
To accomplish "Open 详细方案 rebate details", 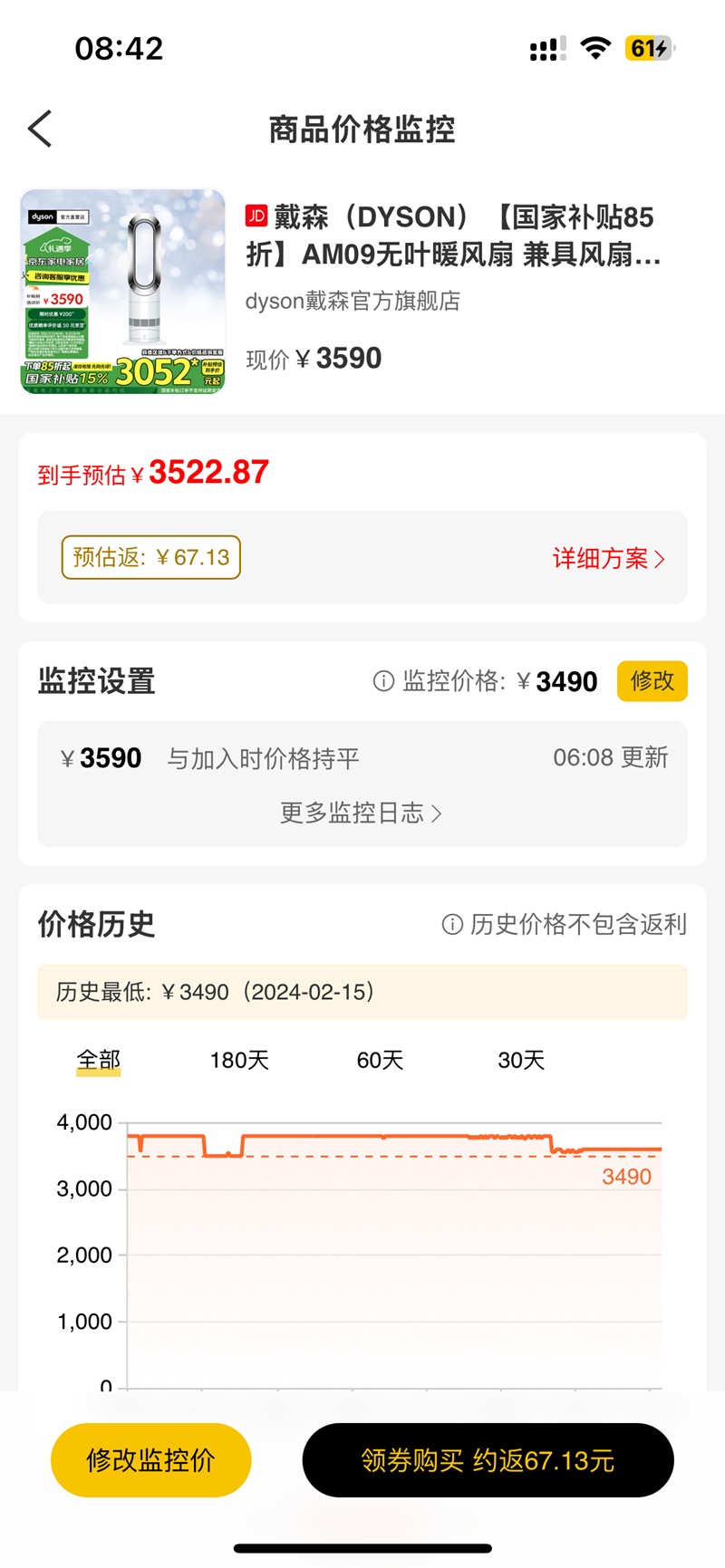I will [609, 558].
